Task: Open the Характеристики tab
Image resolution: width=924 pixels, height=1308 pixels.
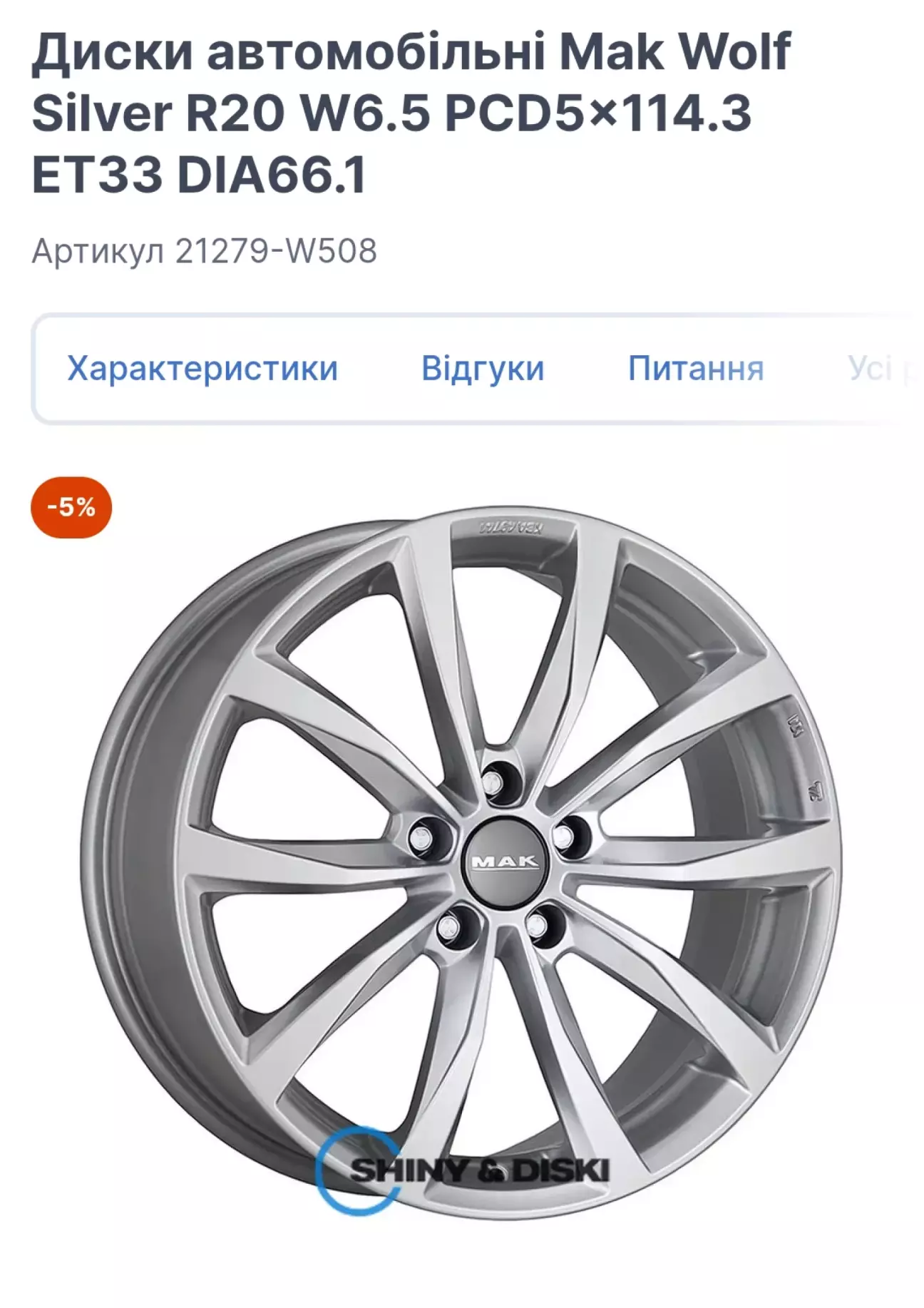Action: (x=202, y=369)
